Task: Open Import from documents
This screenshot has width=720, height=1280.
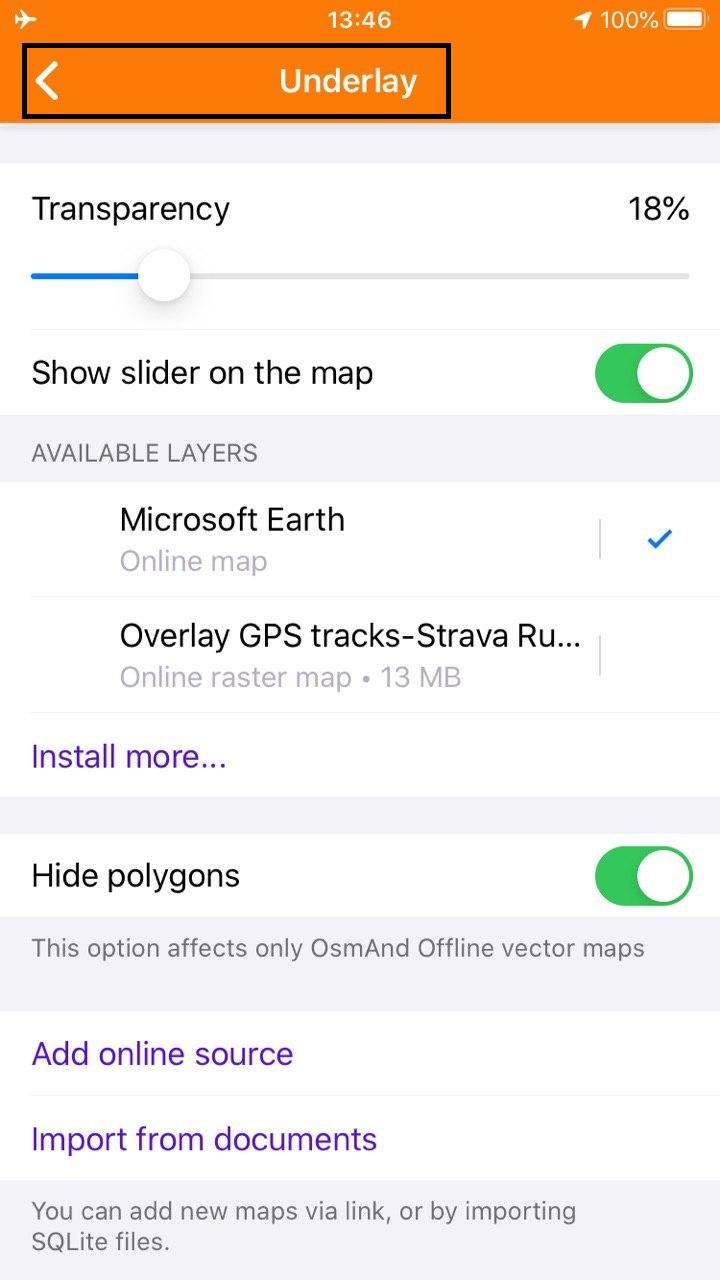Action: (x=204, y=1139)
